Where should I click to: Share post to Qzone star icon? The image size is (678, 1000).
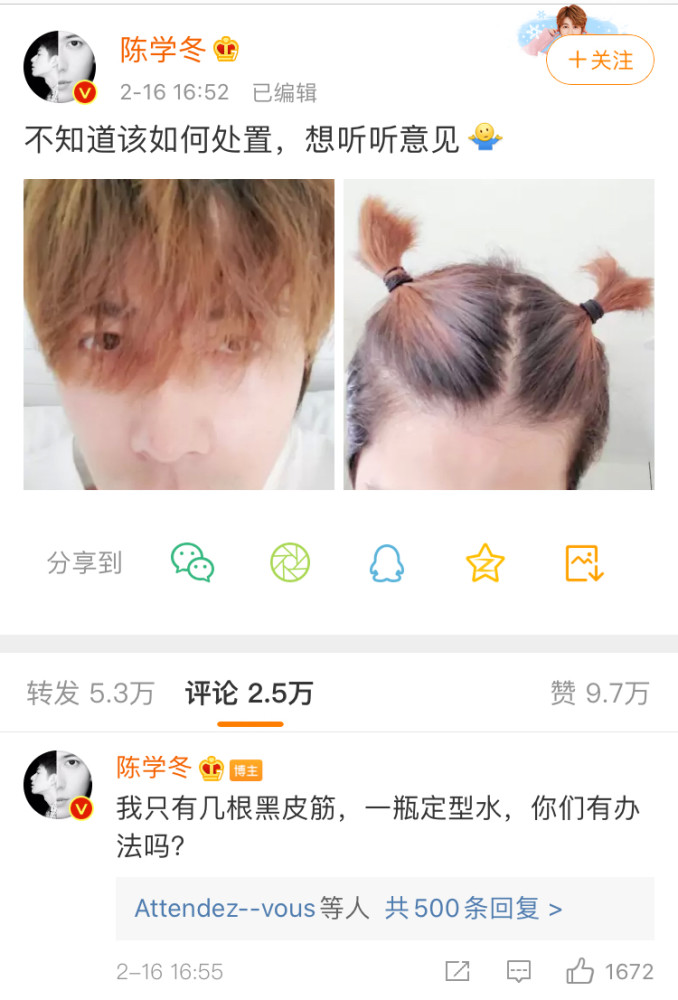(485, 563)
